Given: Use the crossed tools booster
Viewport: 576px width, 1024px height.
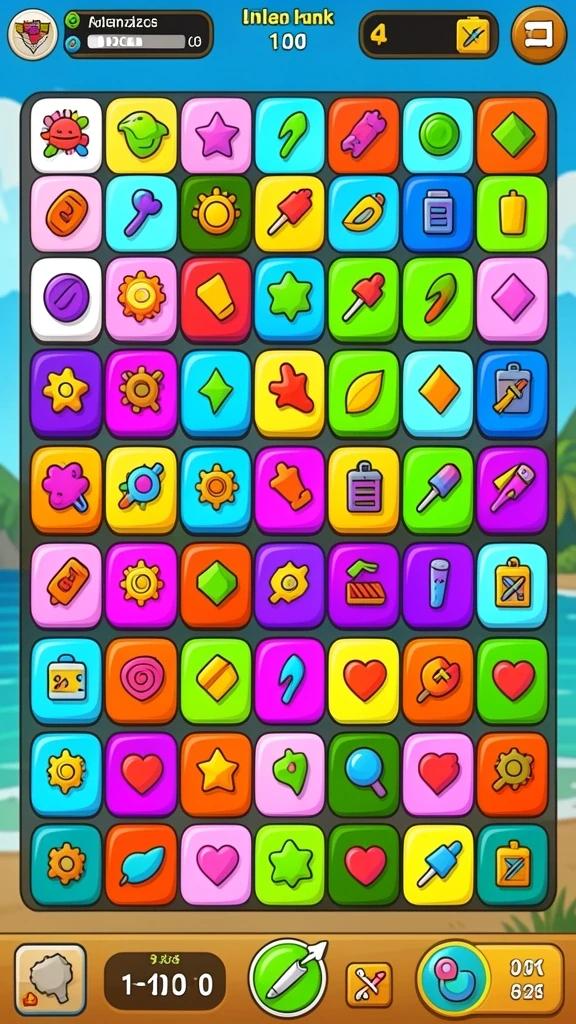Looking at the screenshot, I should [369, 982].
